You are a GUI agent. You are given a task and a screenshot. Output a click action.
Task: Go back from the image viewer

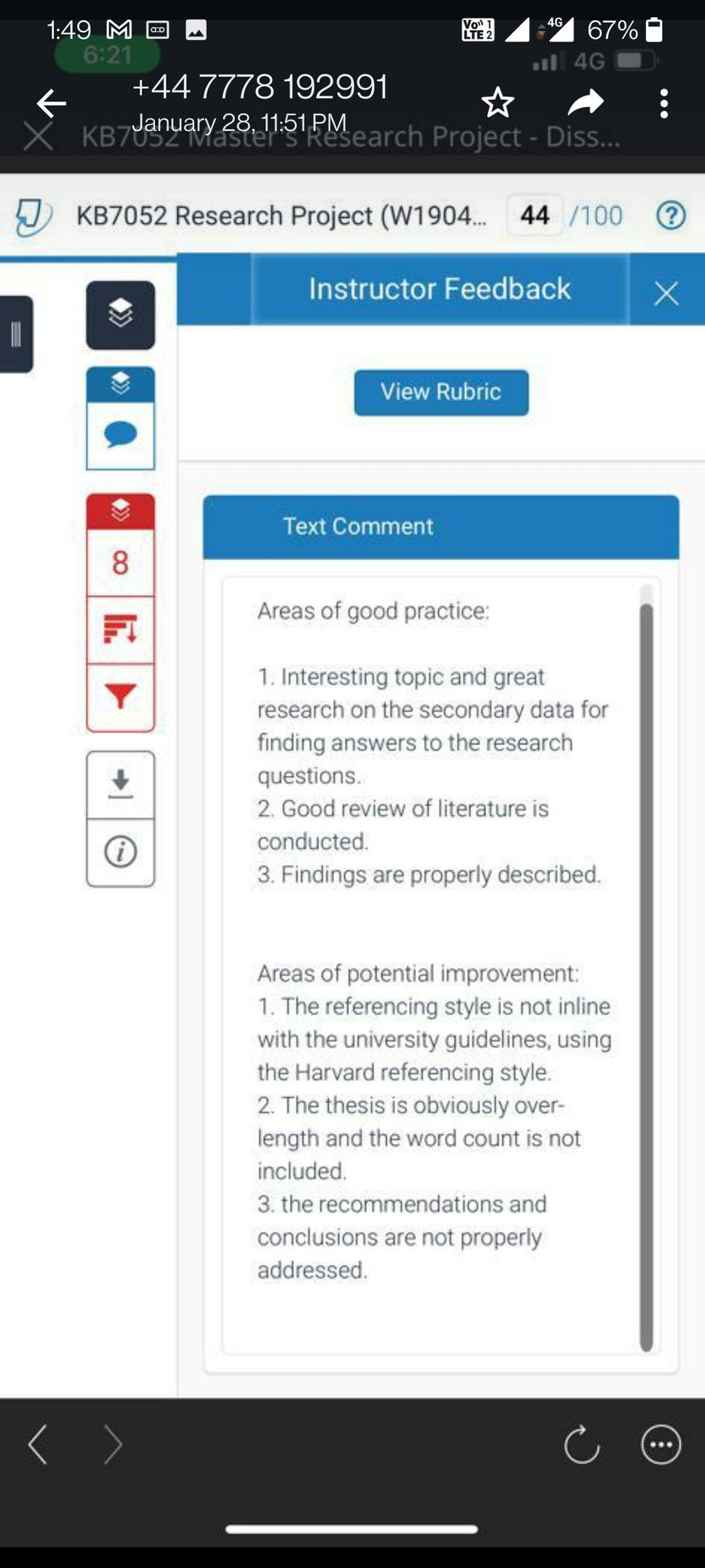click(52, 103)
